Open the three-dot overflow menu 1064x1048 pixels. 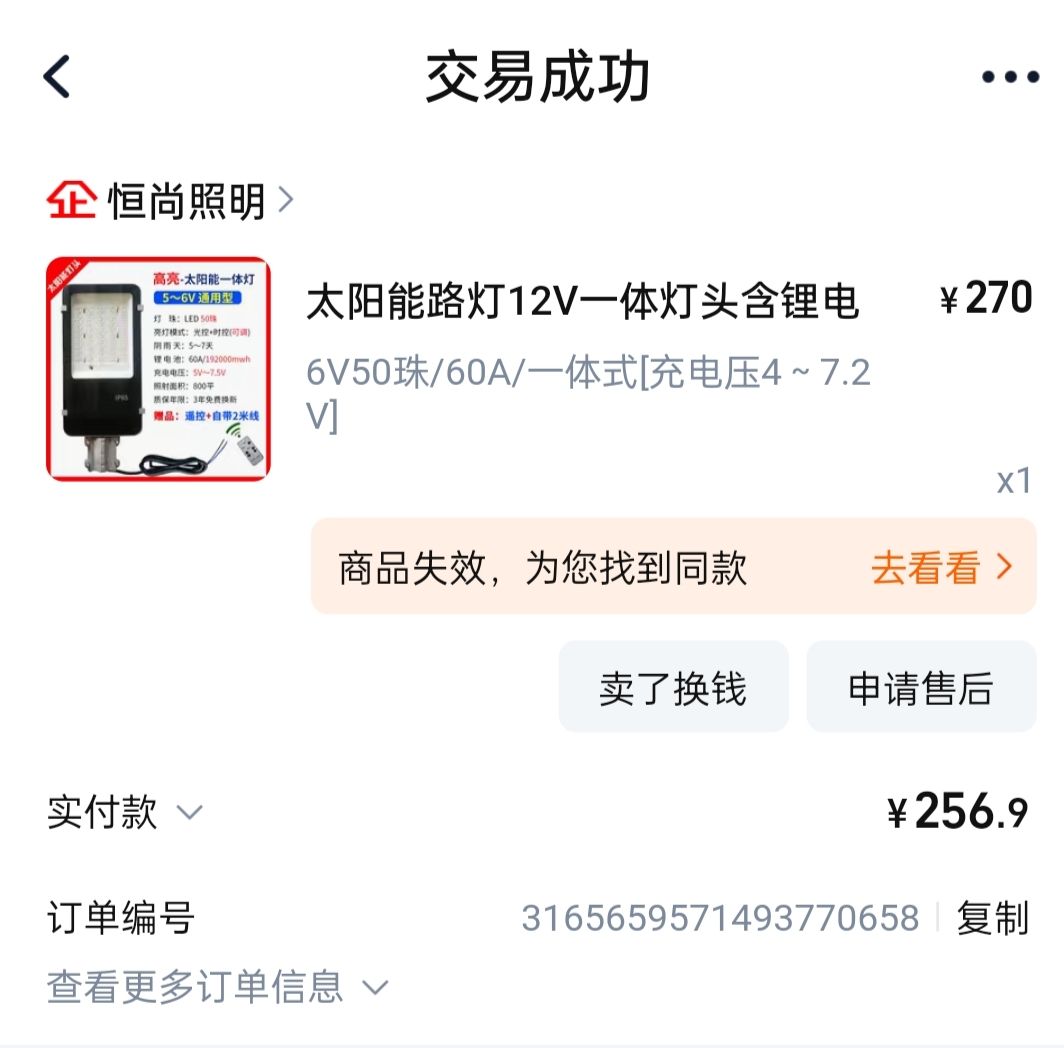tap(1010, 77)
